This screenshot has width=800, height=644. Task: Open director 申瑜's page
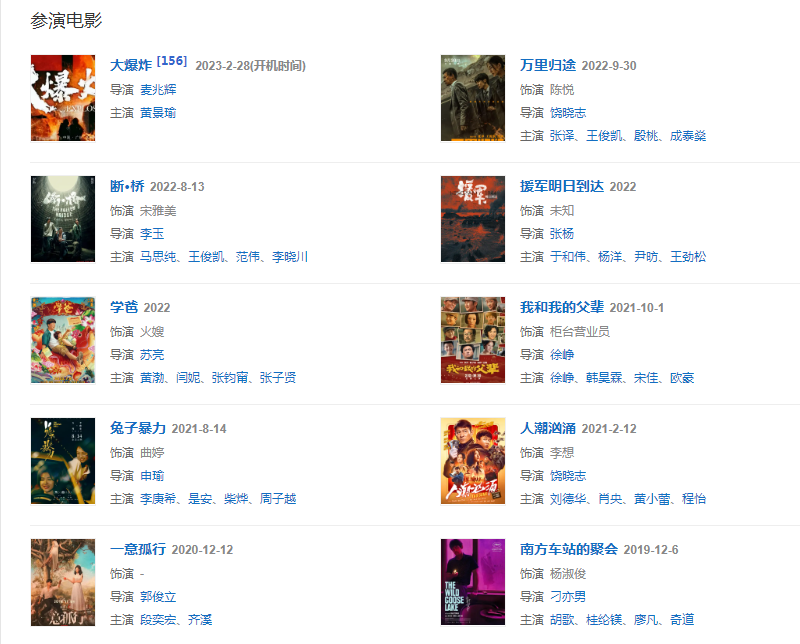click(152, 475)
